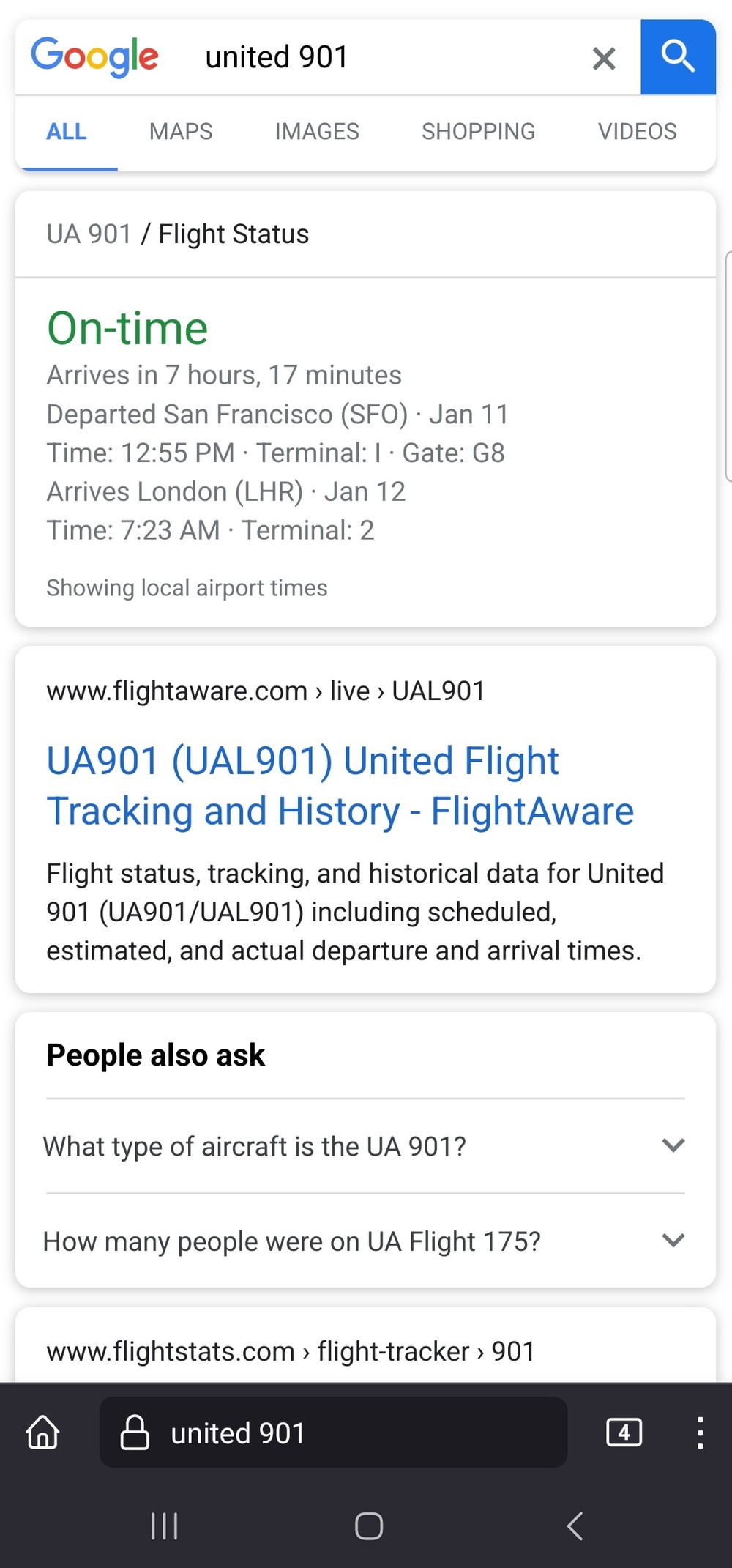Switch to the Images tab
The height and width of the screenshot is (1568, 732).
point(317,132)
